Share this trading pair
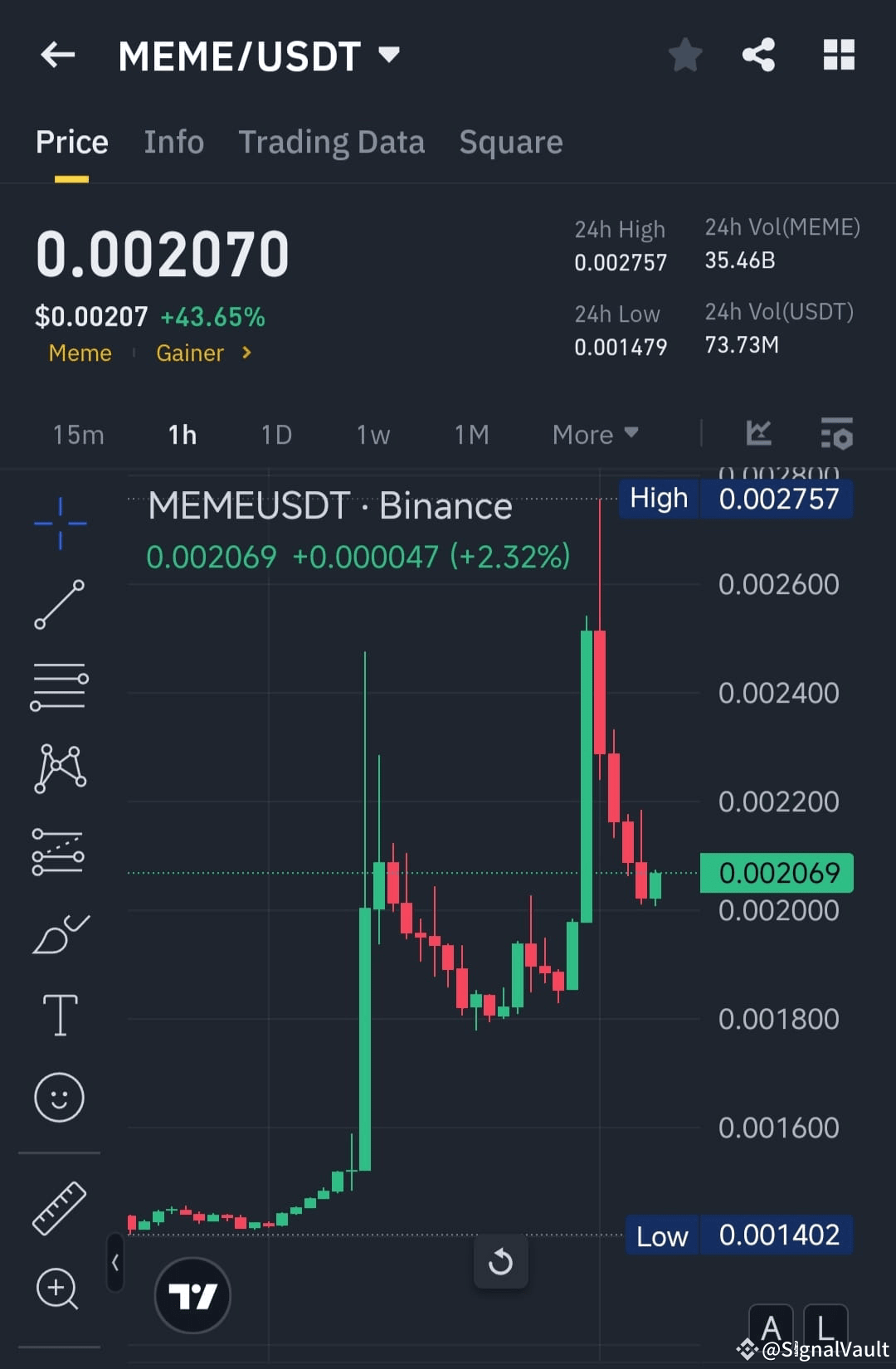This screenshot has width=896, height=1369. click(x=758, y=56)
